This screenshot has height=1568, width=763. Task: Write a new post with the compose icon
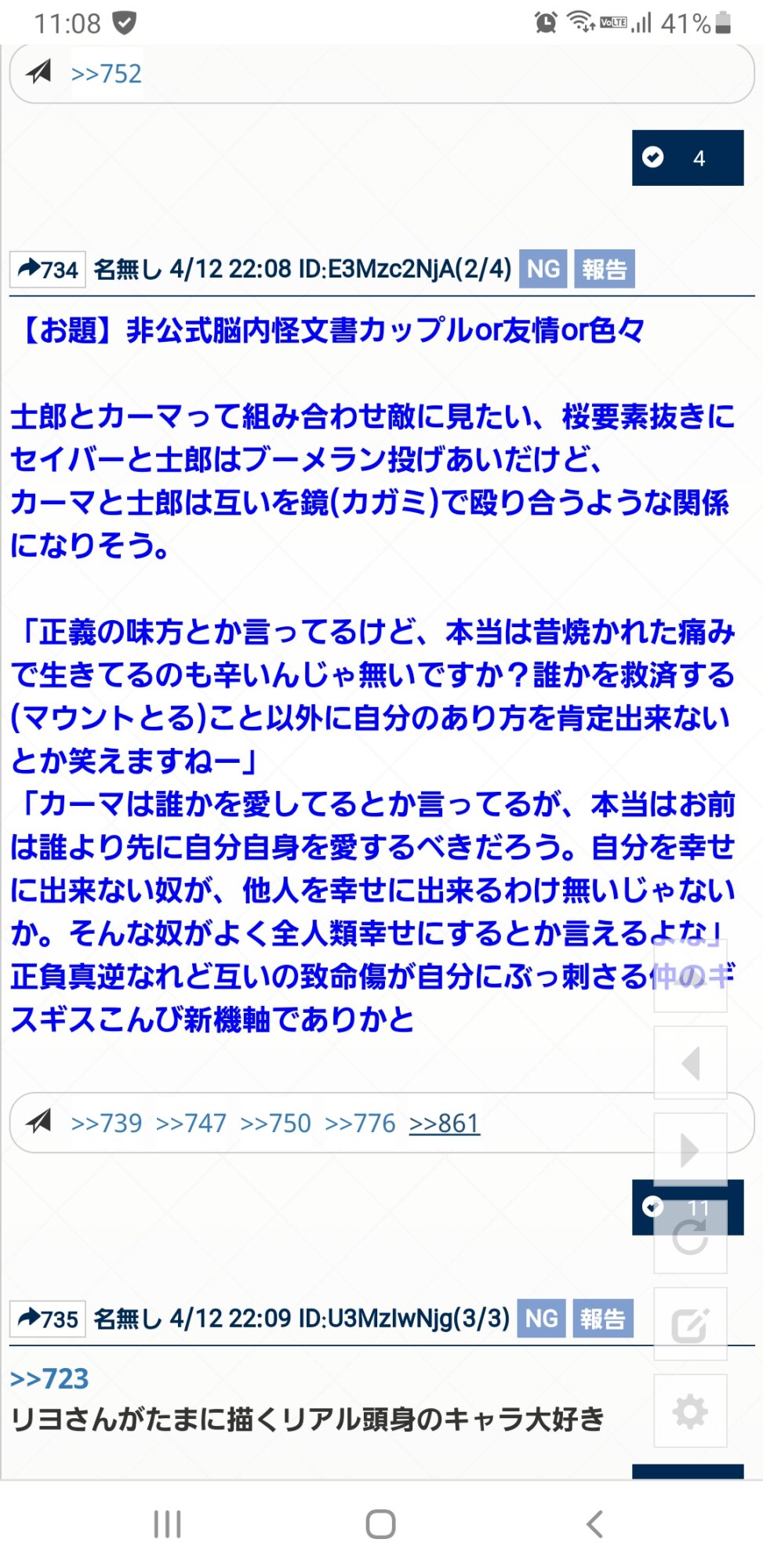[690, 1324]
